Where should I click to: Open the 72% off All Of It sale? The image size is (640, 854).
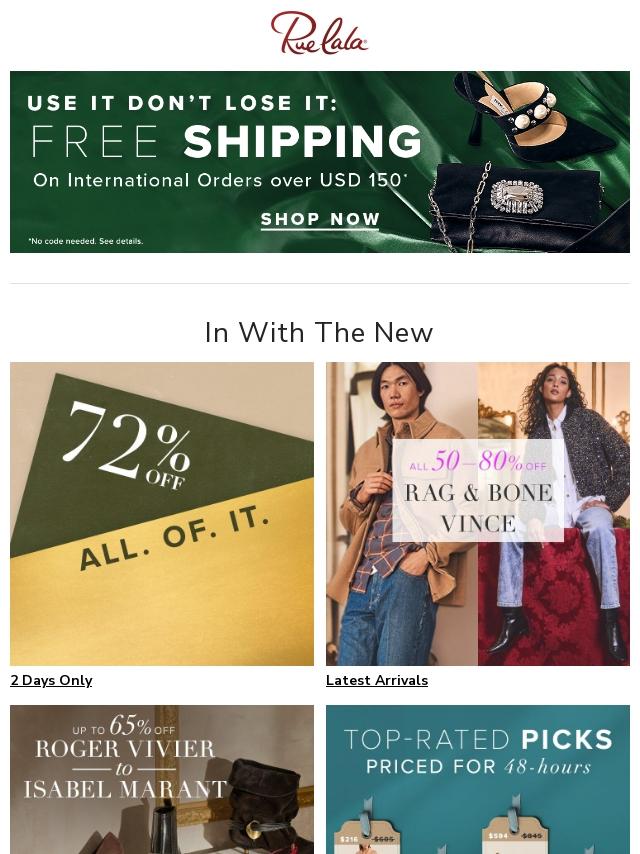[162, 513]
